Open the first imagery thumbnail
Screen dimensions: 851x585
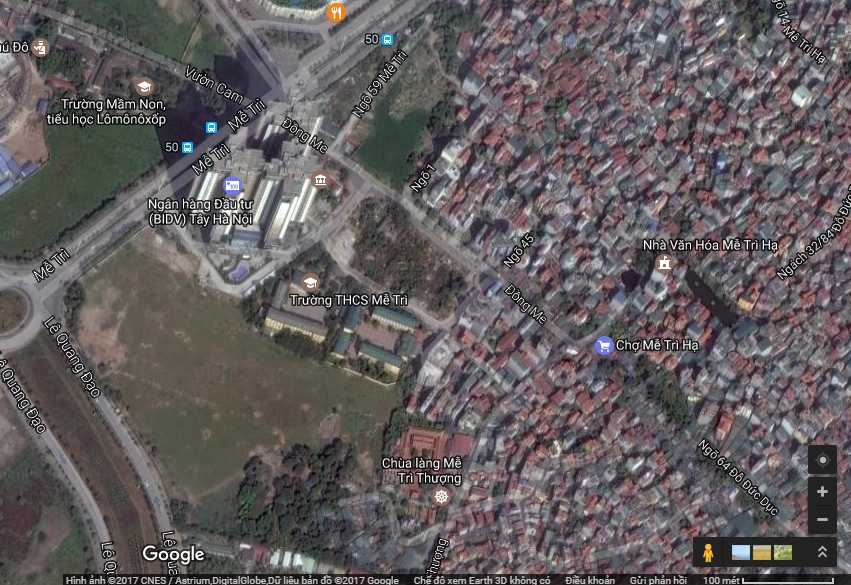tap(741, 552)
